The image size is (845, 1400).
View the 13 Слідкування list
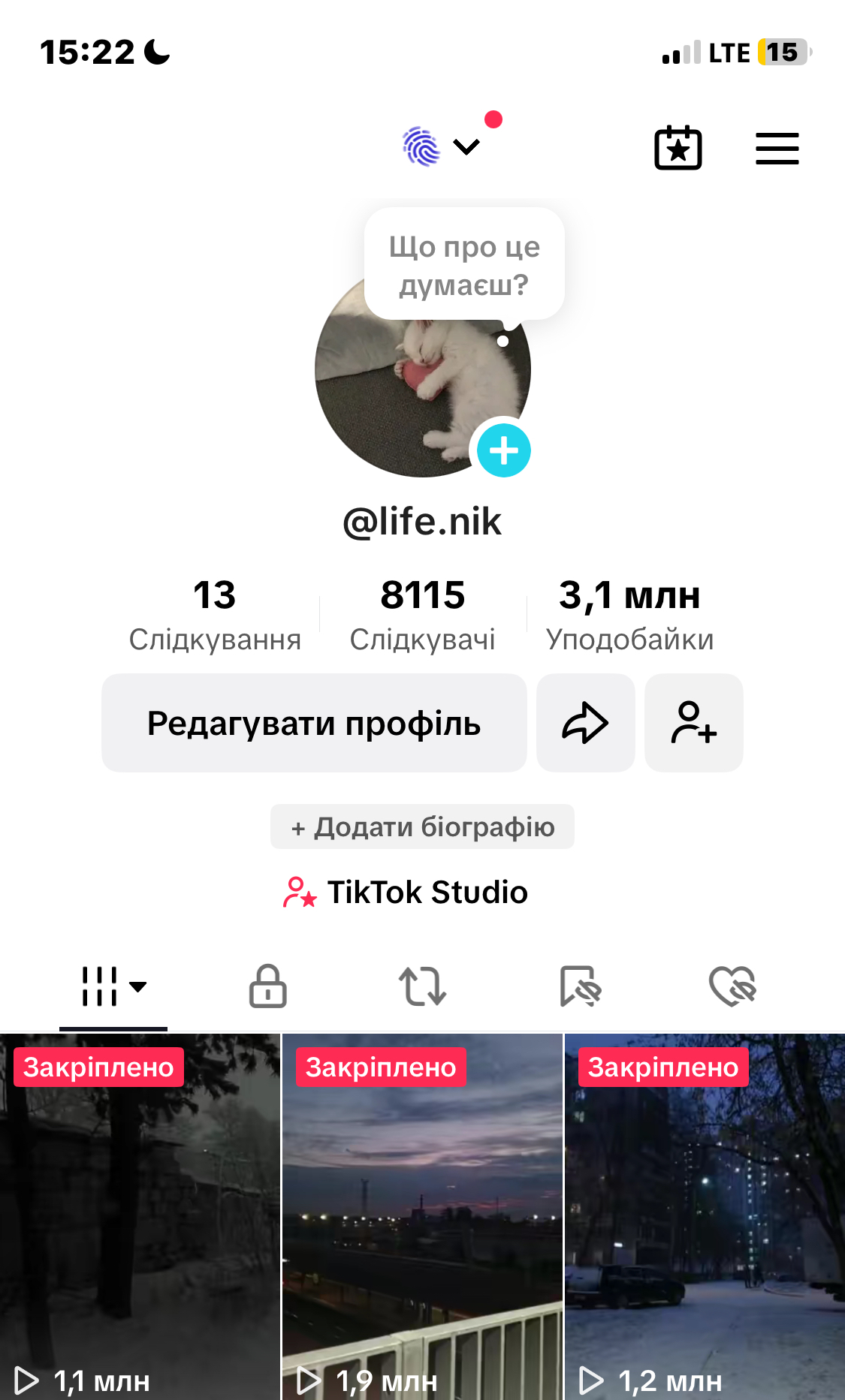(215, 614)
